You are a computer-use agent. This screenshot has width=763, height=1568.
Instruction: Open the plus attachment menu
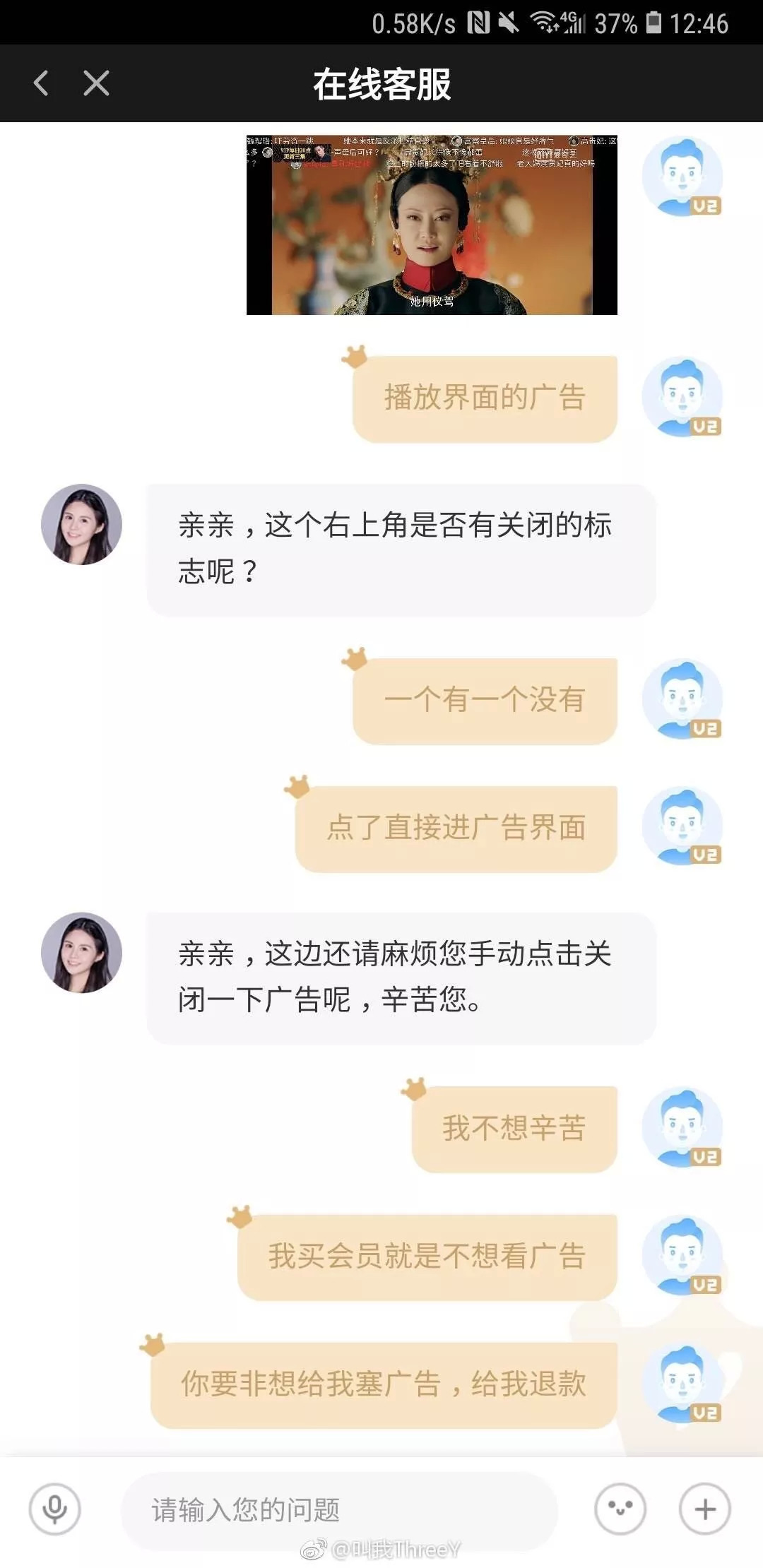pyautogui.click(x=704, y=1509)
